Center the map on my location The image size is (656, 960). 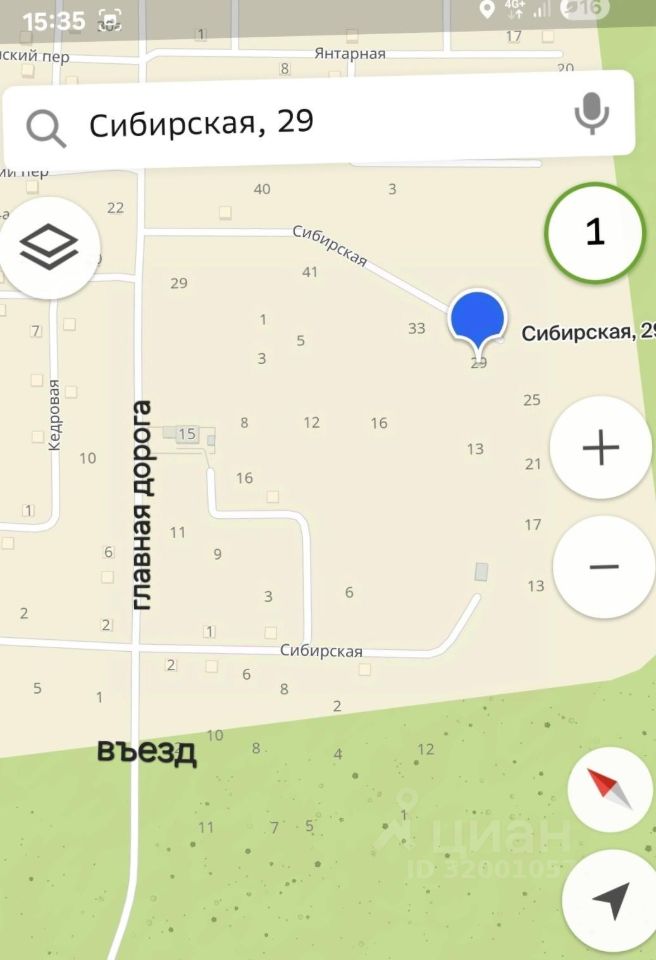[610, 900]
